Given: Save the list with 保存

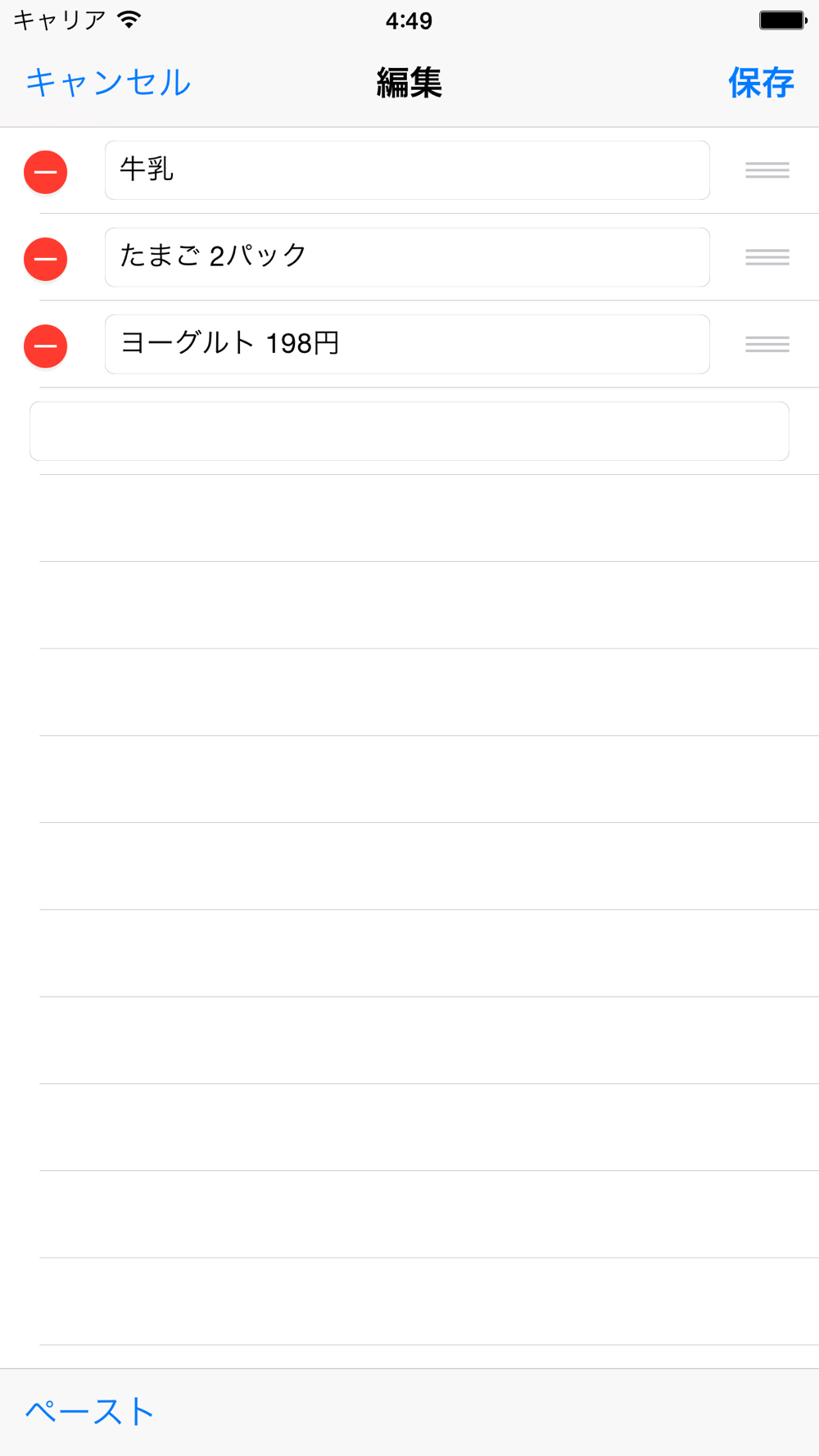Looking at the screenshot, I should point(761,83).
